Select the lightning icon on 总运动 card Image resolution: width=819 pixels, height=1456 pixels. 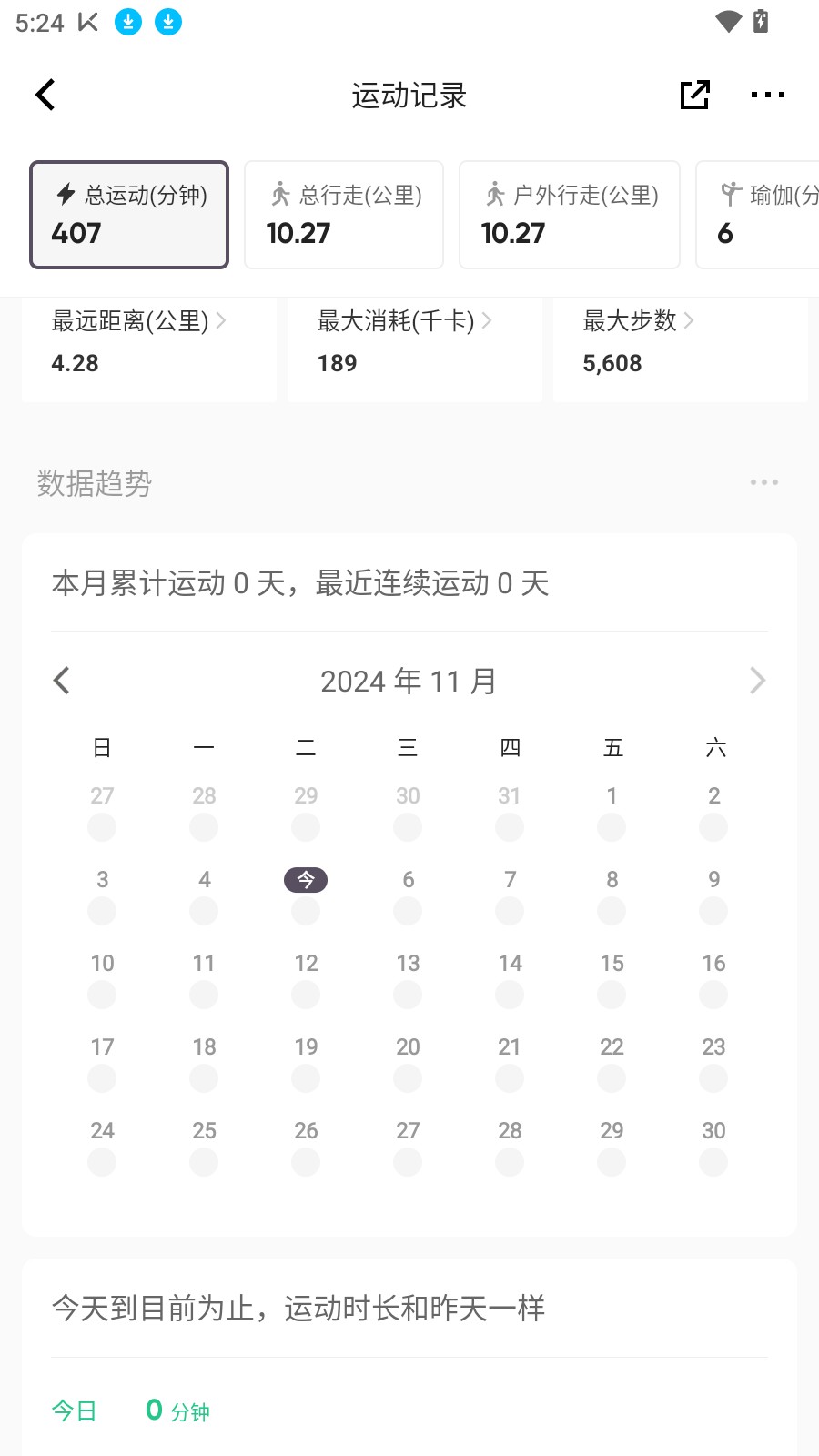pos(65,193)
